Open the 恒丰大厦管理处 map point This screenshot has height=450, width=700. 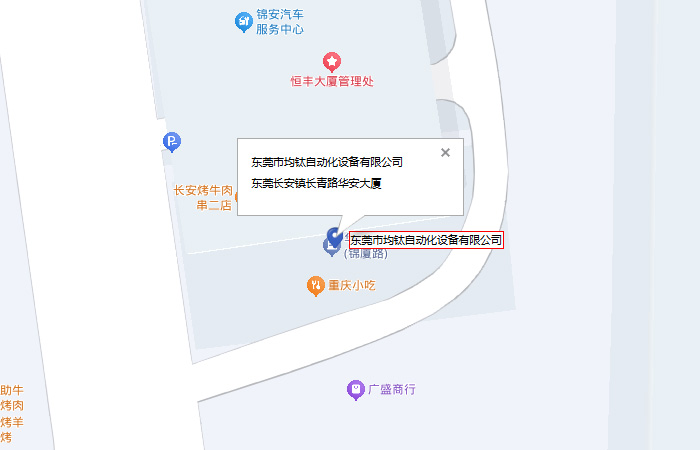pyautogui.click(x=331, y=62)
